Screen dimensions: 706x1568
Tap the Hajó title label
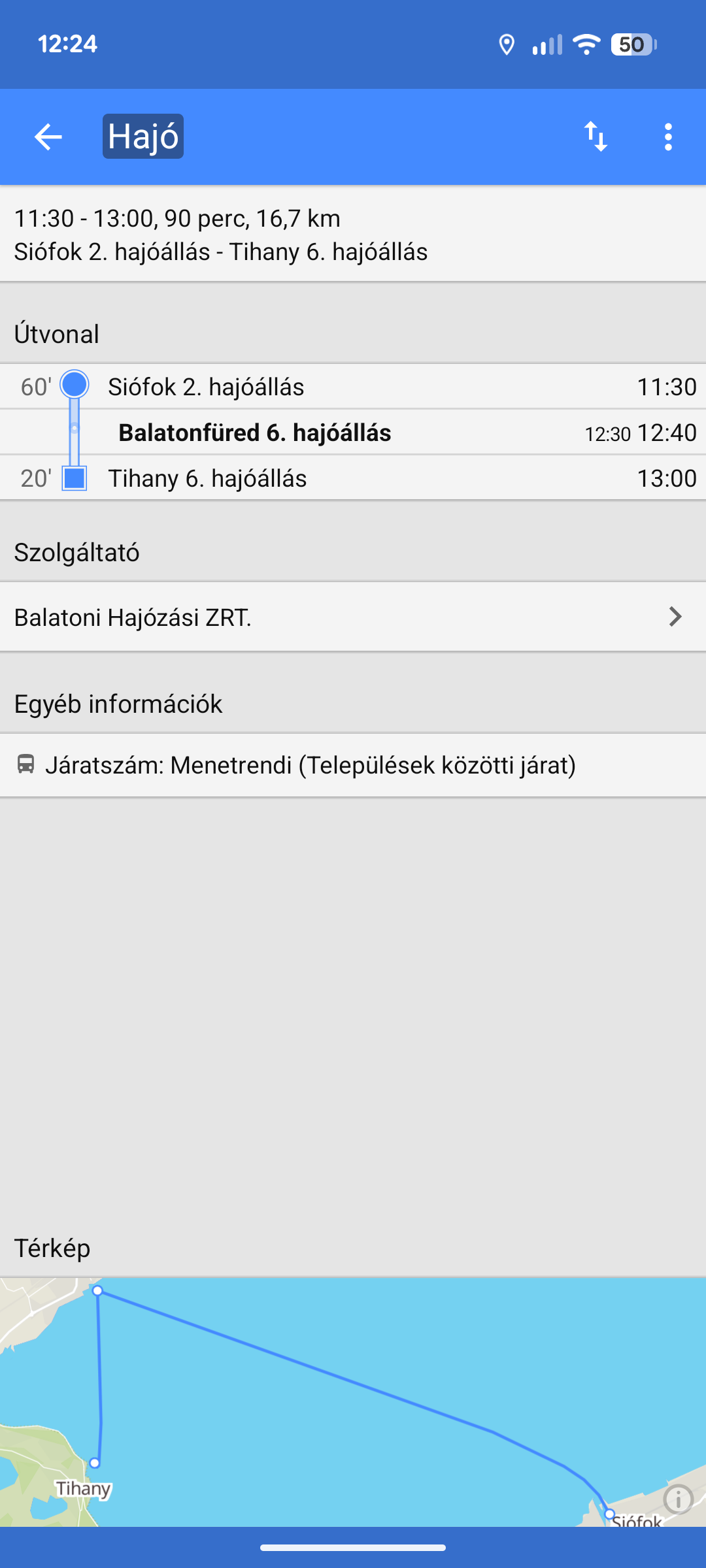pyautogui.click(x=143, y=137)
